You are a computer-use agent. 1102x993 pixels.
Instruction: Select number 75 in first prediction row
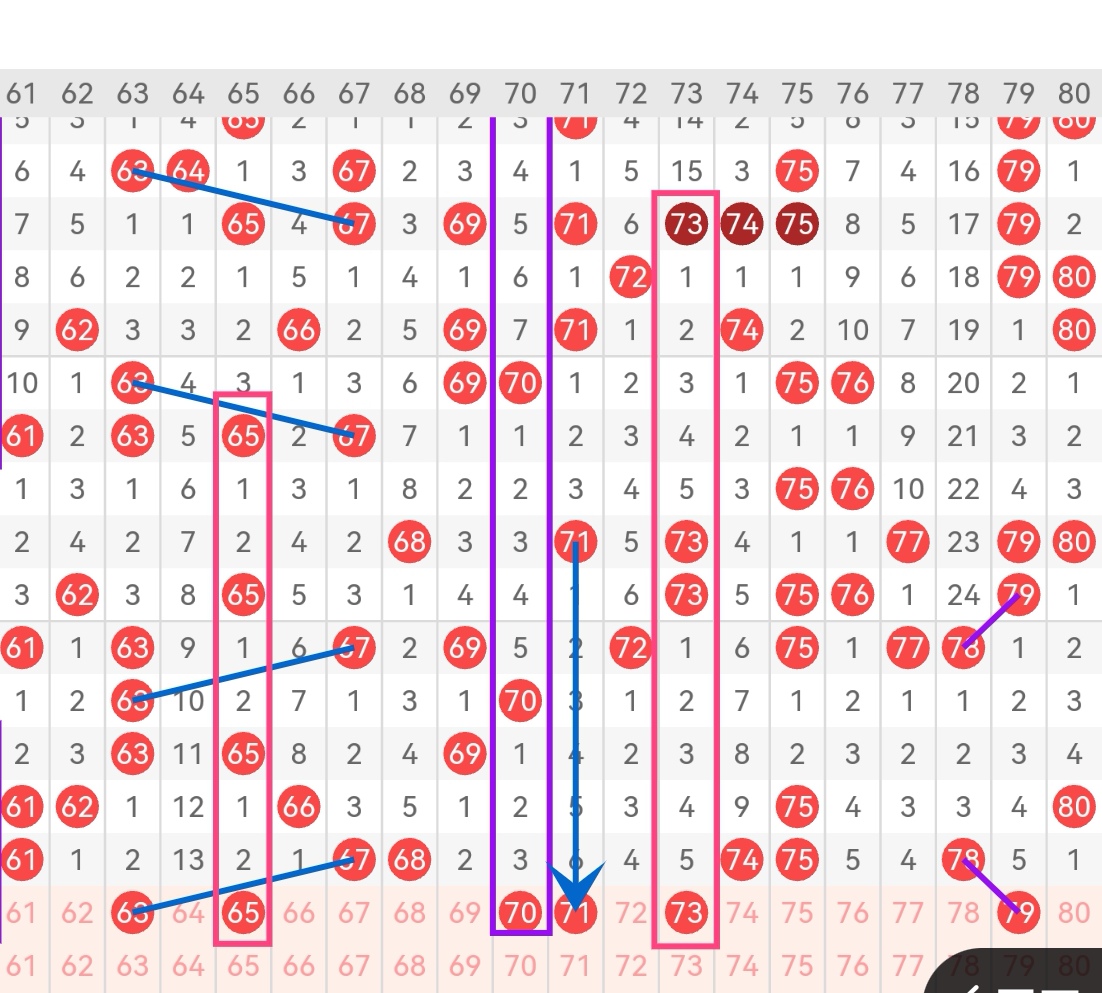[797, 912]
